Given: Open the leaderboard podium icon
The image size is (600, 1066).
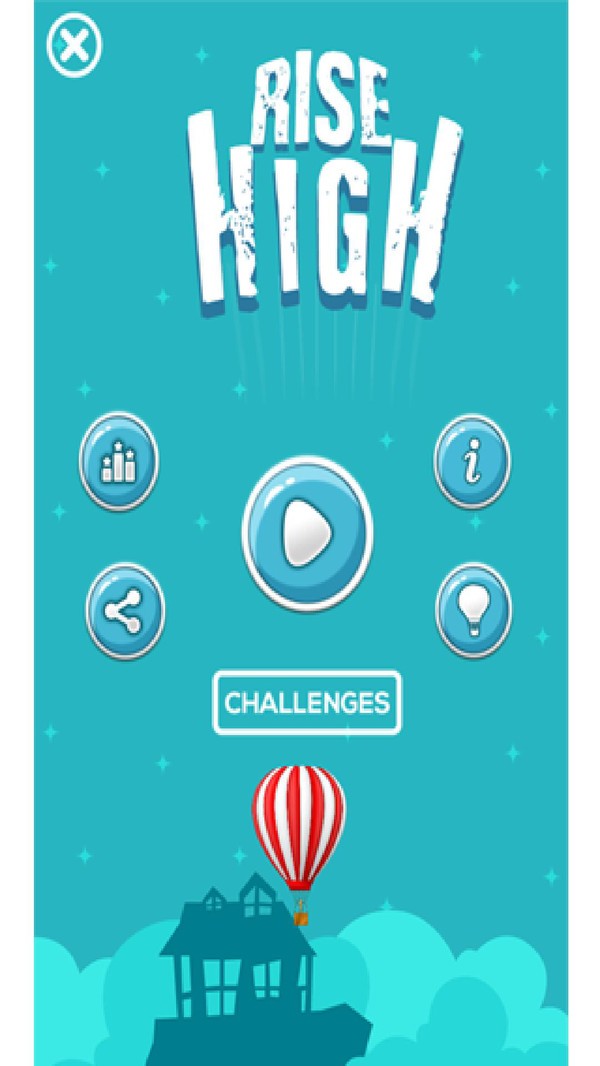Looking at the screenshot, I should (120, 462).
